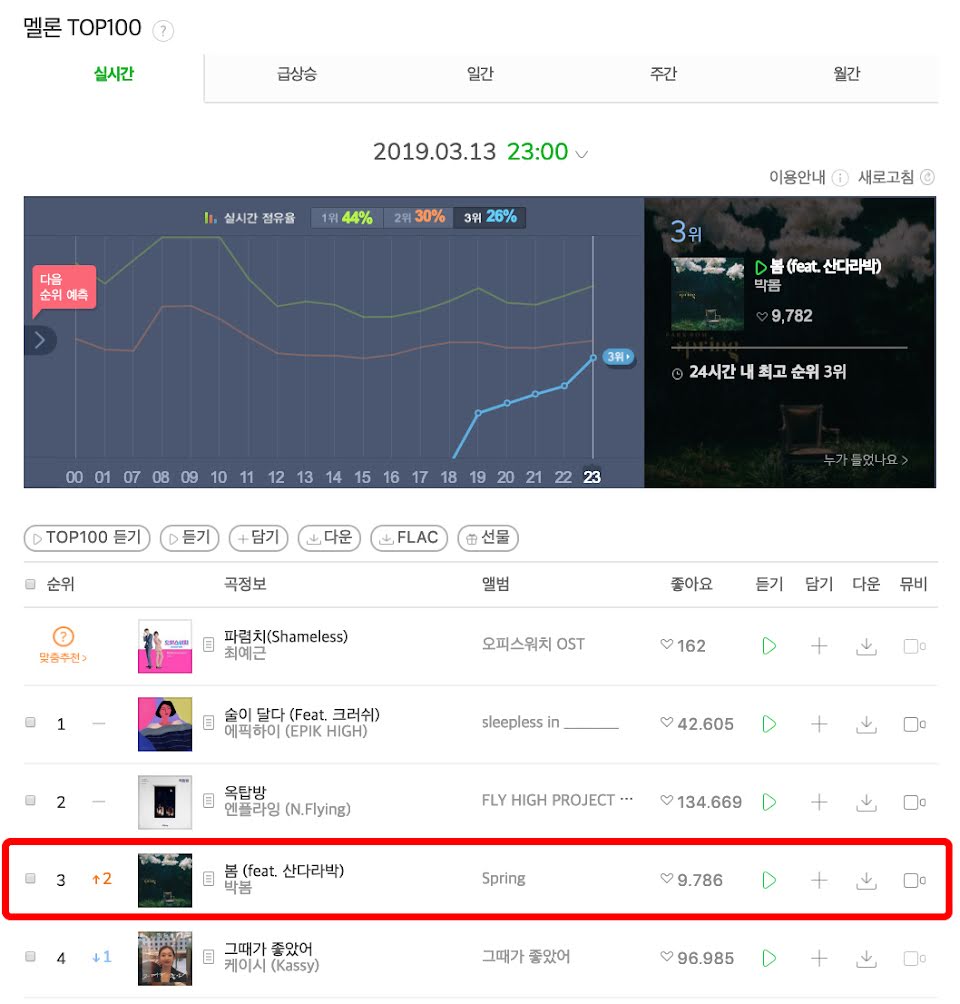
Task: Tap the 담기 button above the list
Action: (258, 538)
